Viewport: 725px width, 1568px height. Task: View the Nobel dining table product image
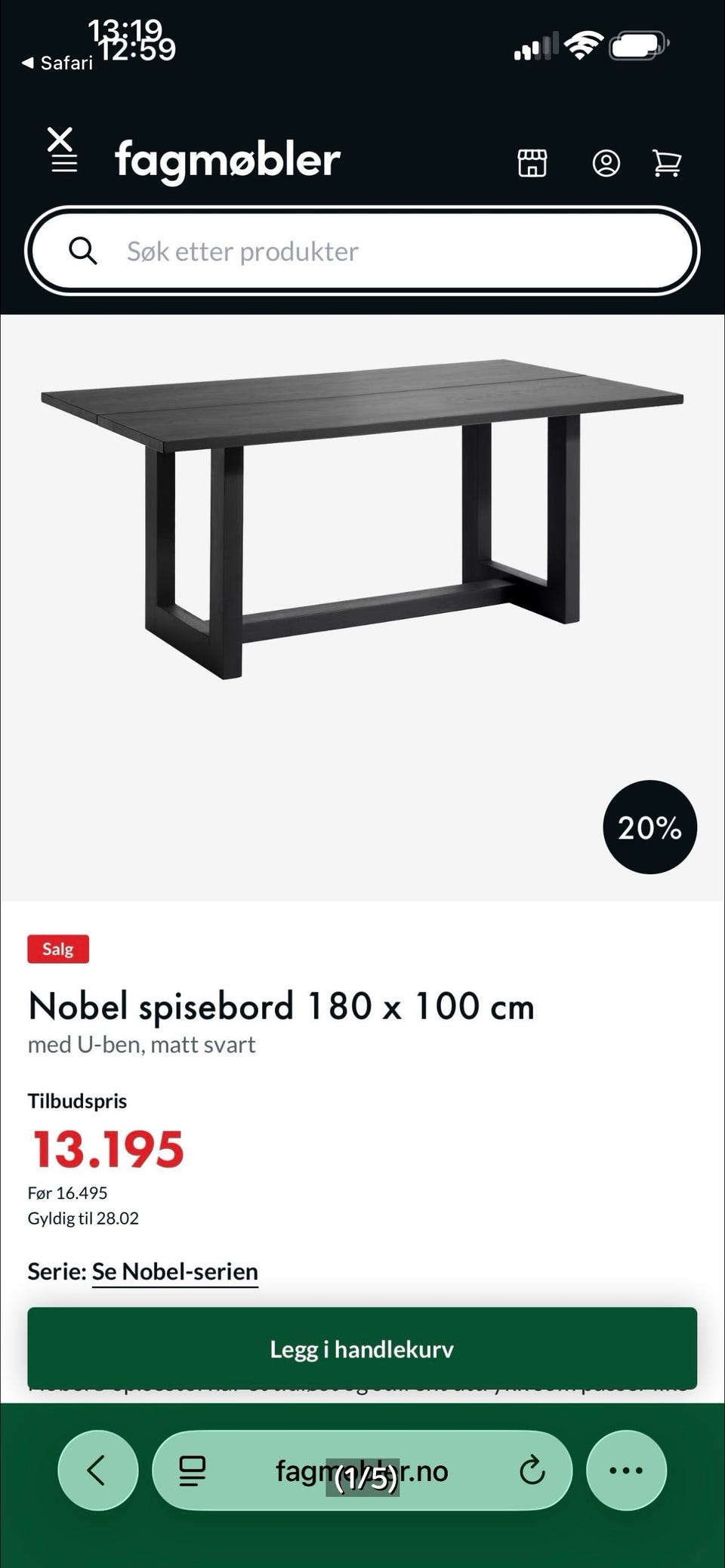click(362, 521)
